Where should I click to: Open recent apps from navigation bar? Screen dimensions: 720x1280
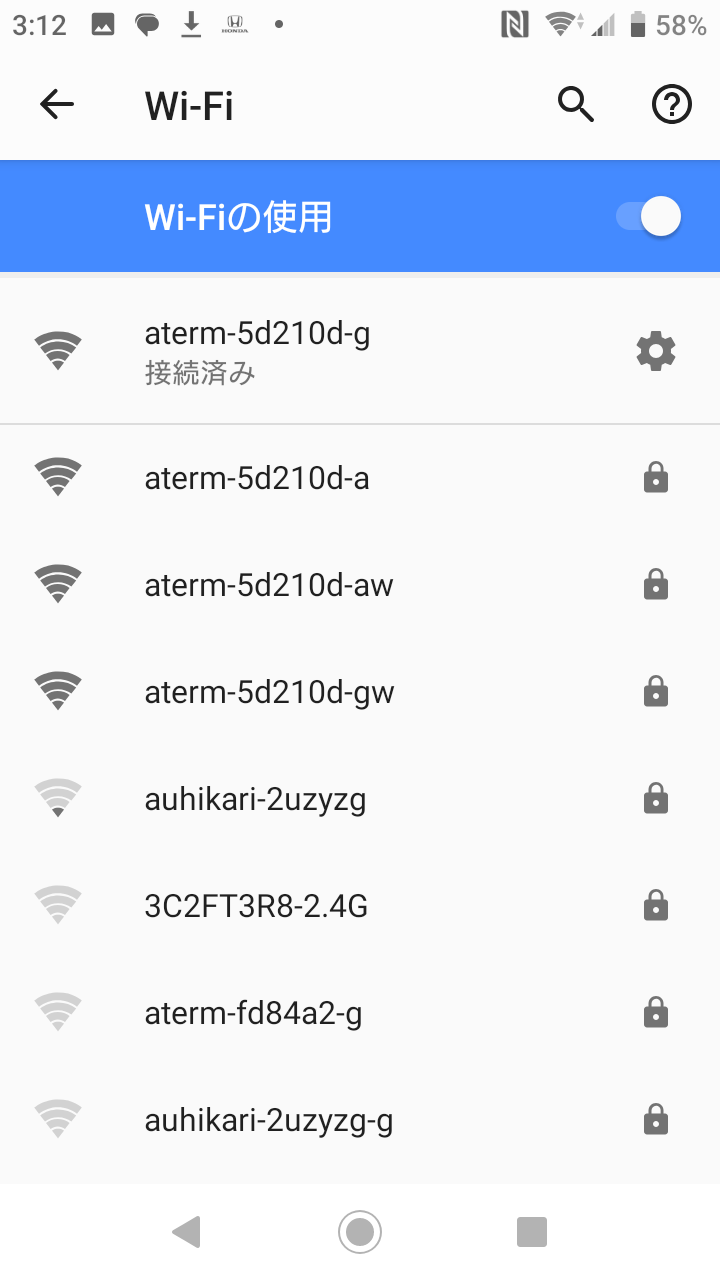532,1231
